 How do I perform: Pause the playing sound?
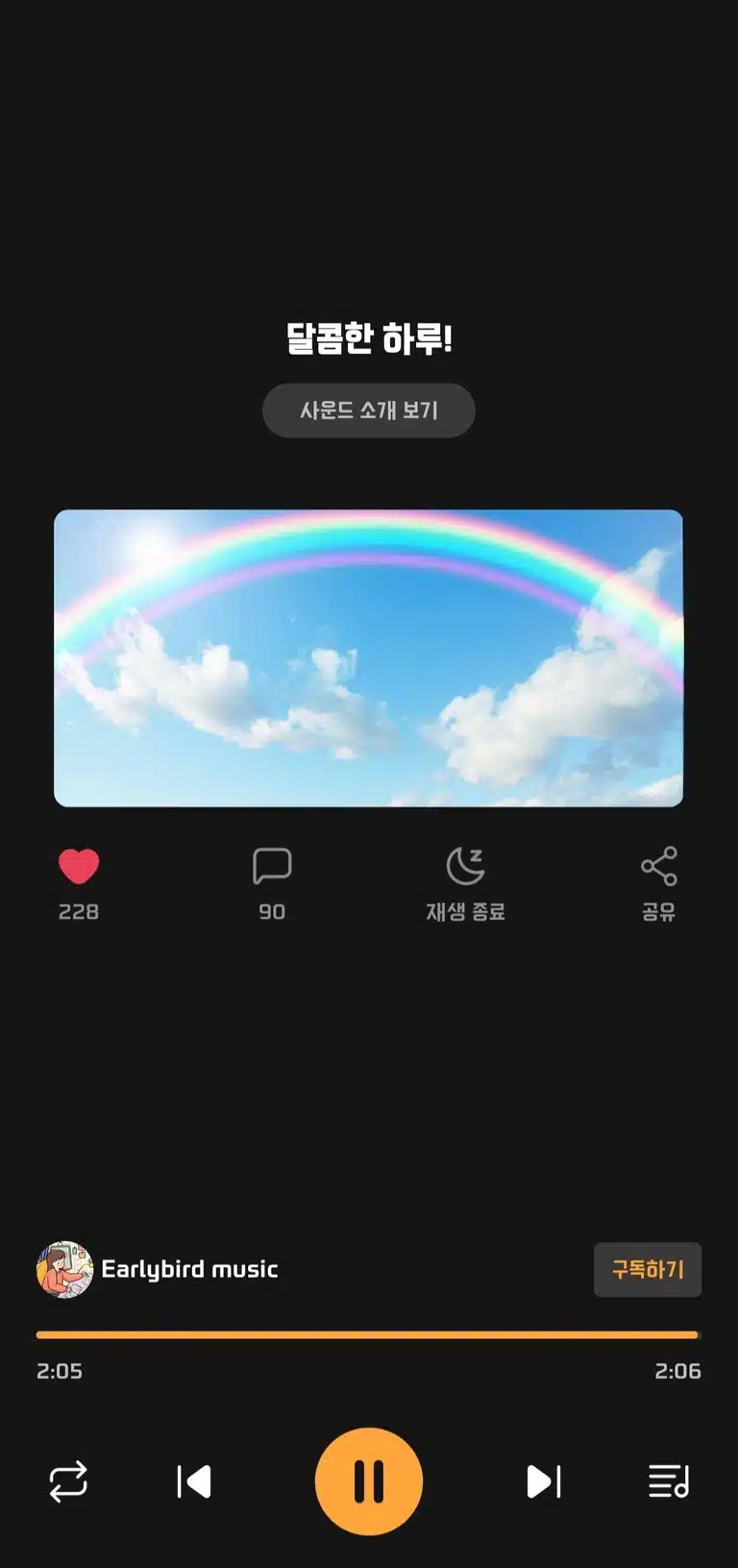[369, 1481]
